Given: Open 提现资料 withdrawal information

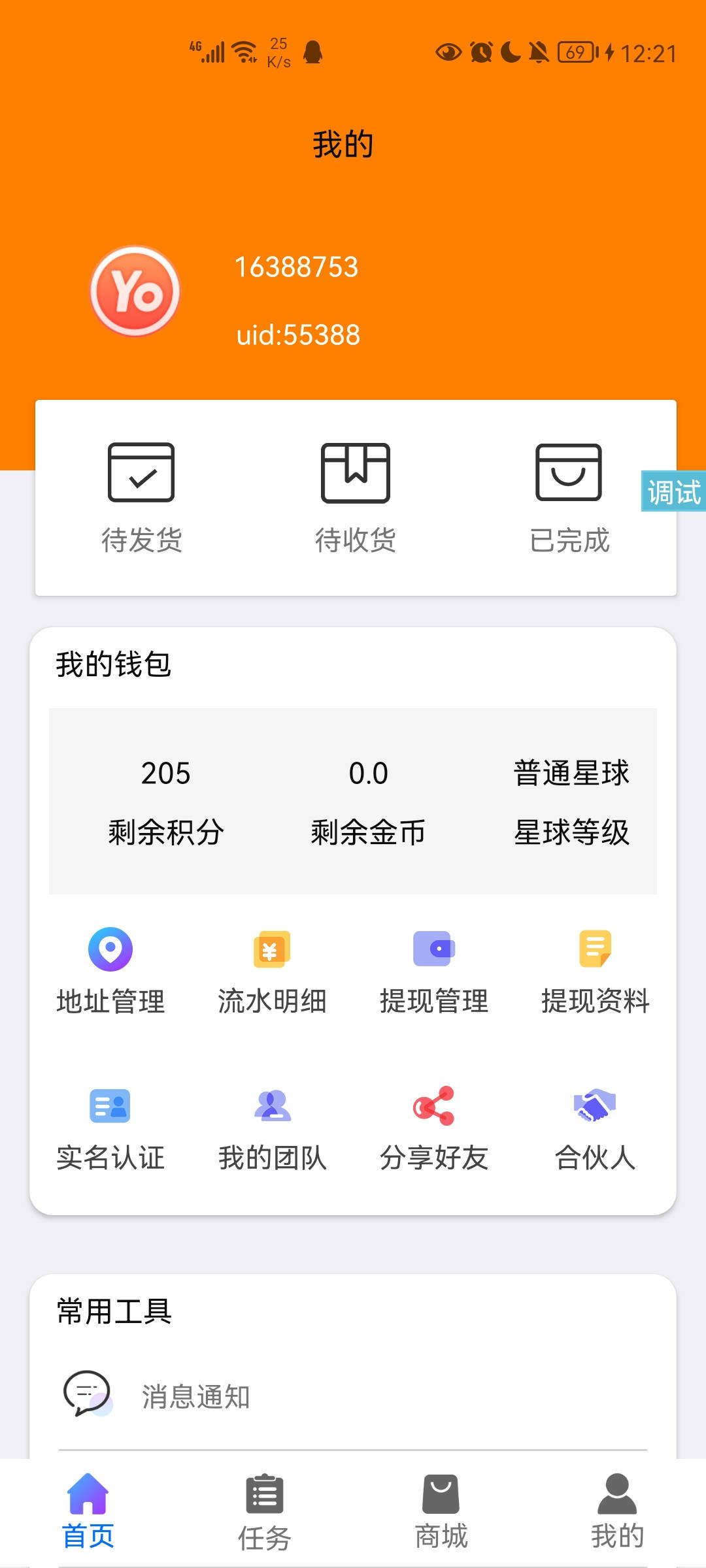Looking at the screenshot, I should pos(595,971).
